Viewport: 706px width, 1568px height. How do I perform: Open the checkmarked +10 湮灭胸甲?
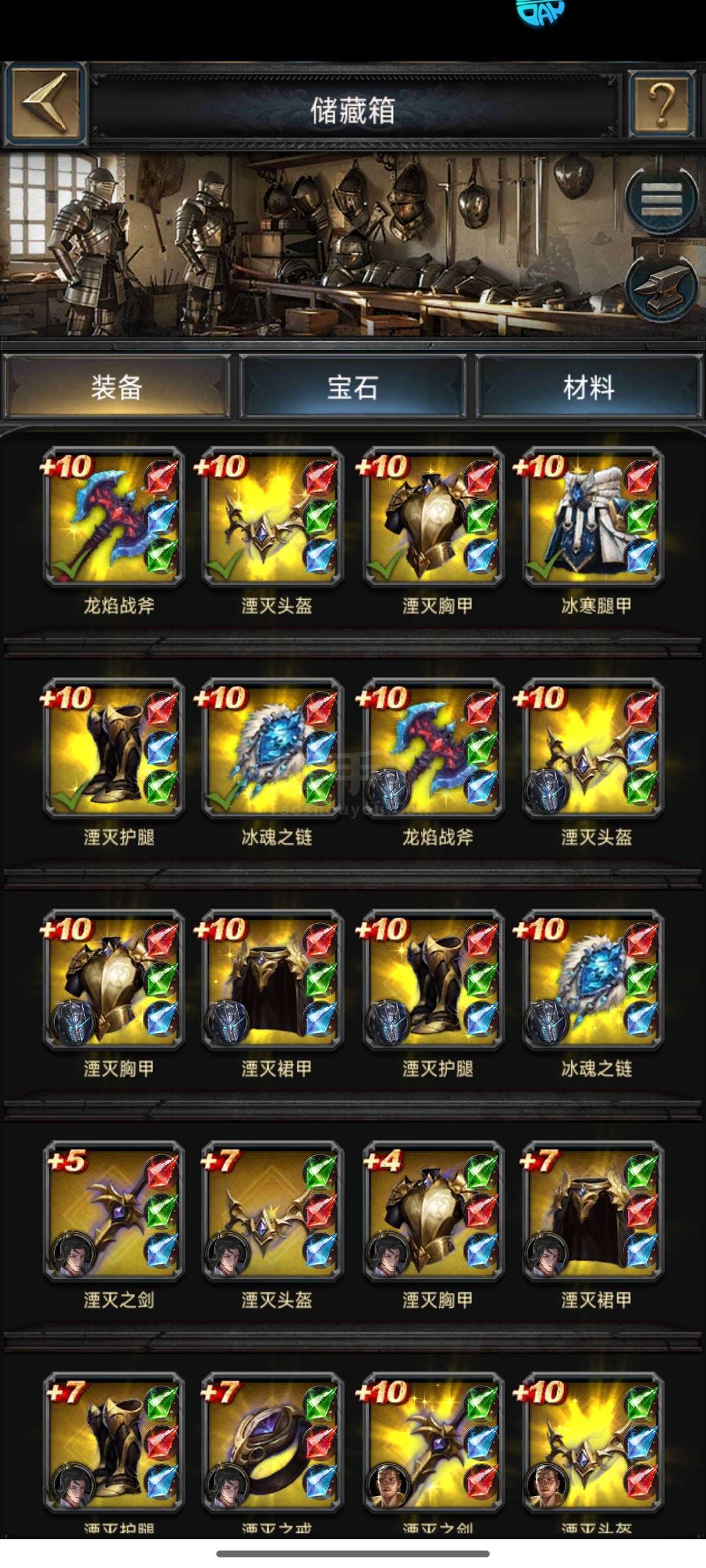pyautogui.click(x=433, y=516)
